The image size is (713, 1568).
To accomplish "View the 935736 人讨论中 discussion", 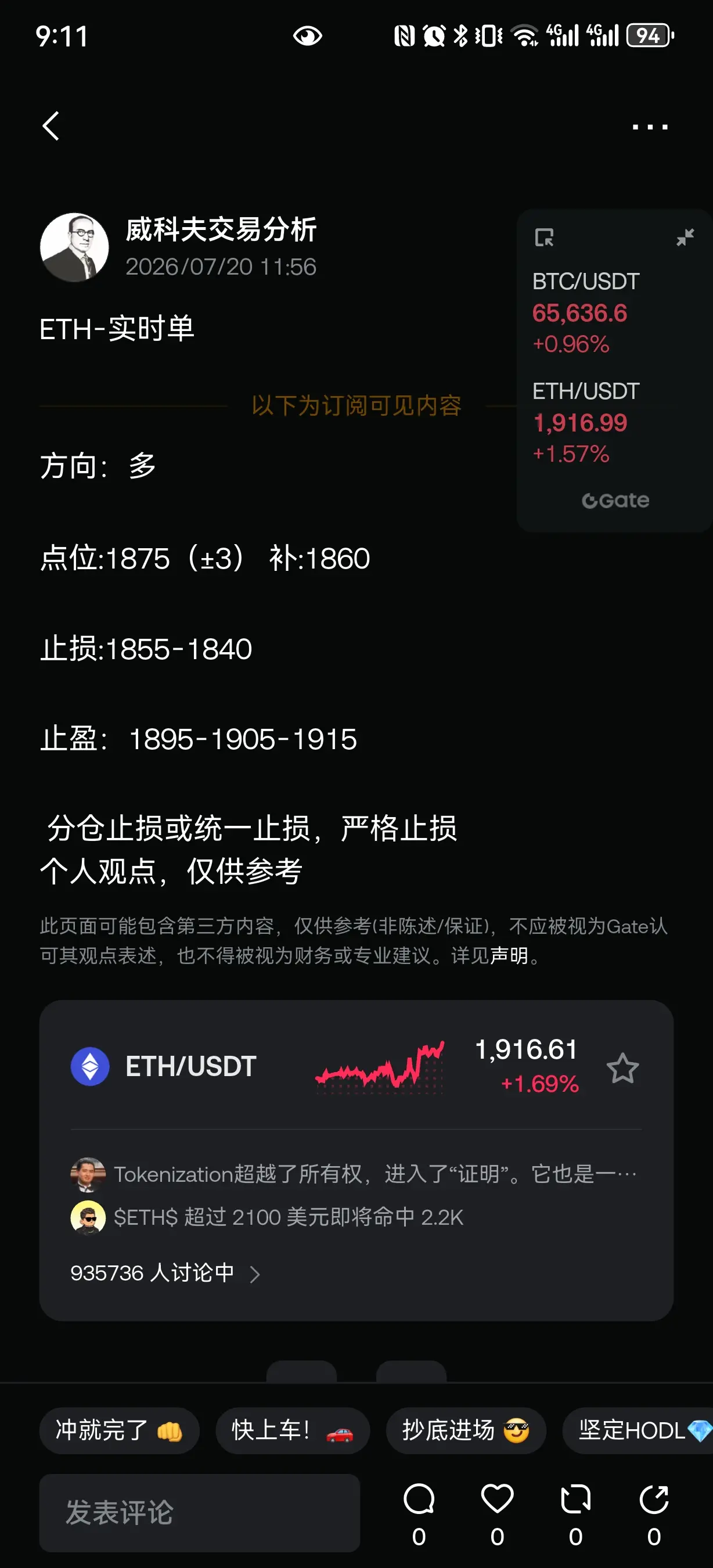I will [165, 1274].
